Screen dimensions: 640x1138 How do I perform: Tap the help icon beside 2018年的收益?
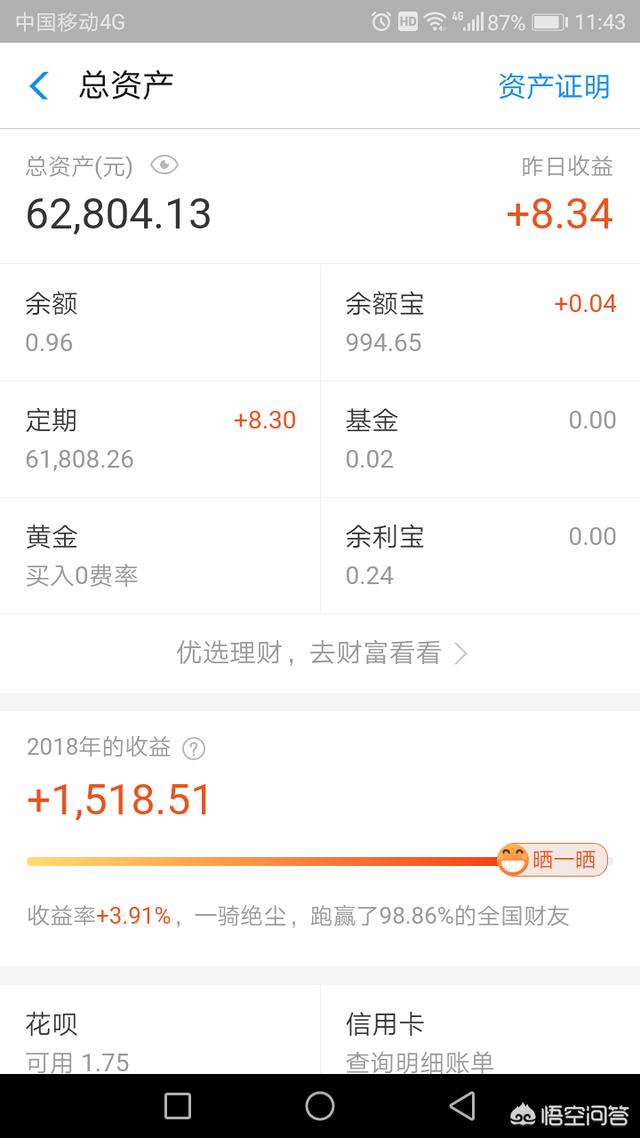pyautogui.click(x=194, y=748)
